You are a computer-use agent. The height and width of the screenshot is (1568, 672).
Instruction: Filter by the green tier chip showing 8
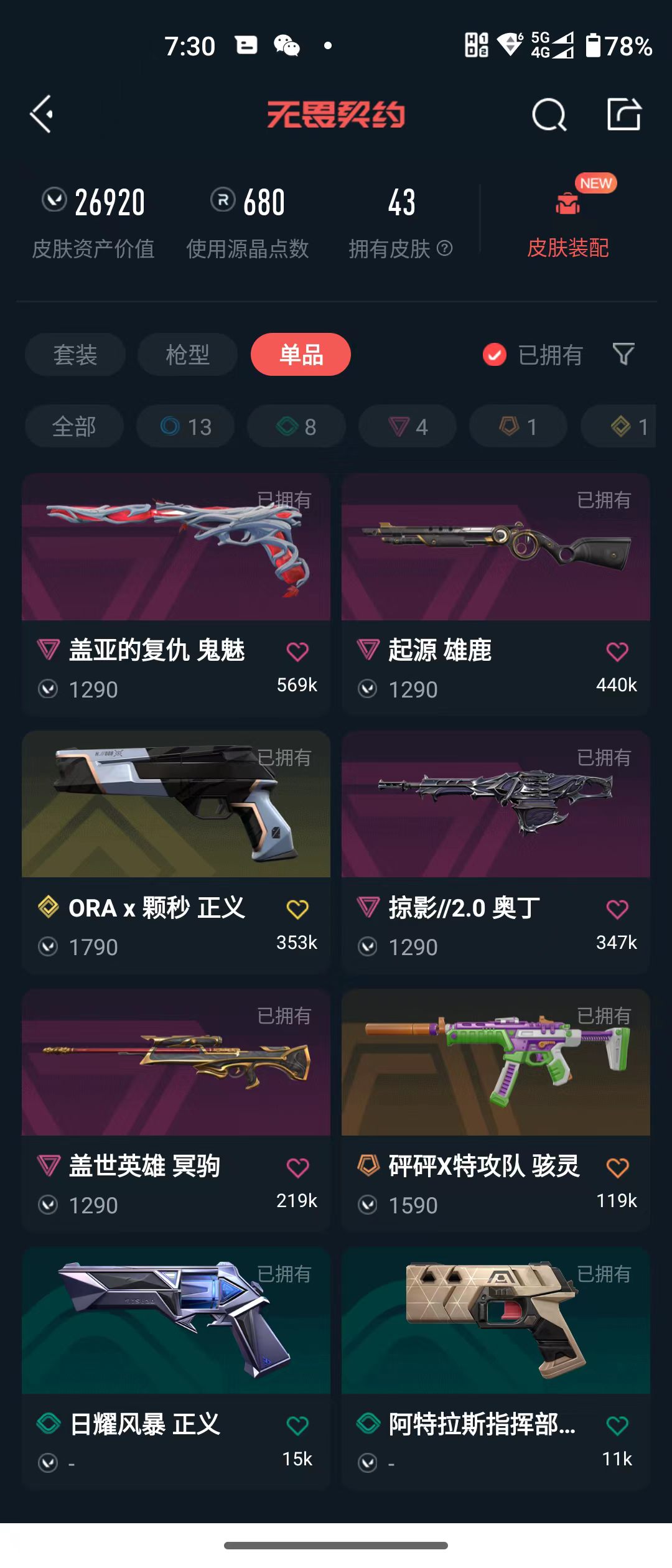(296, 426)
